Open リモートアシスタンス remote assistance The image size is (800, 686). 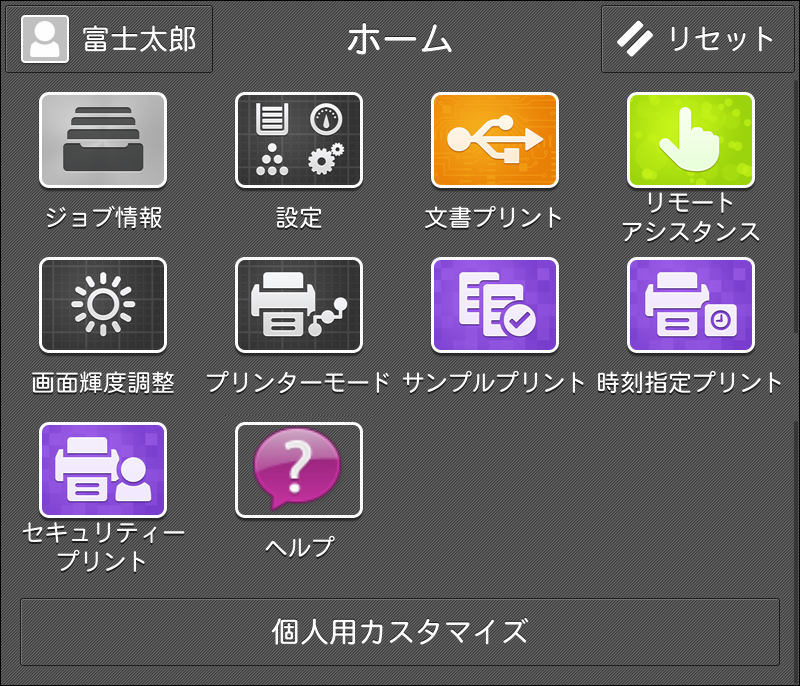click(x=691, y=141)
